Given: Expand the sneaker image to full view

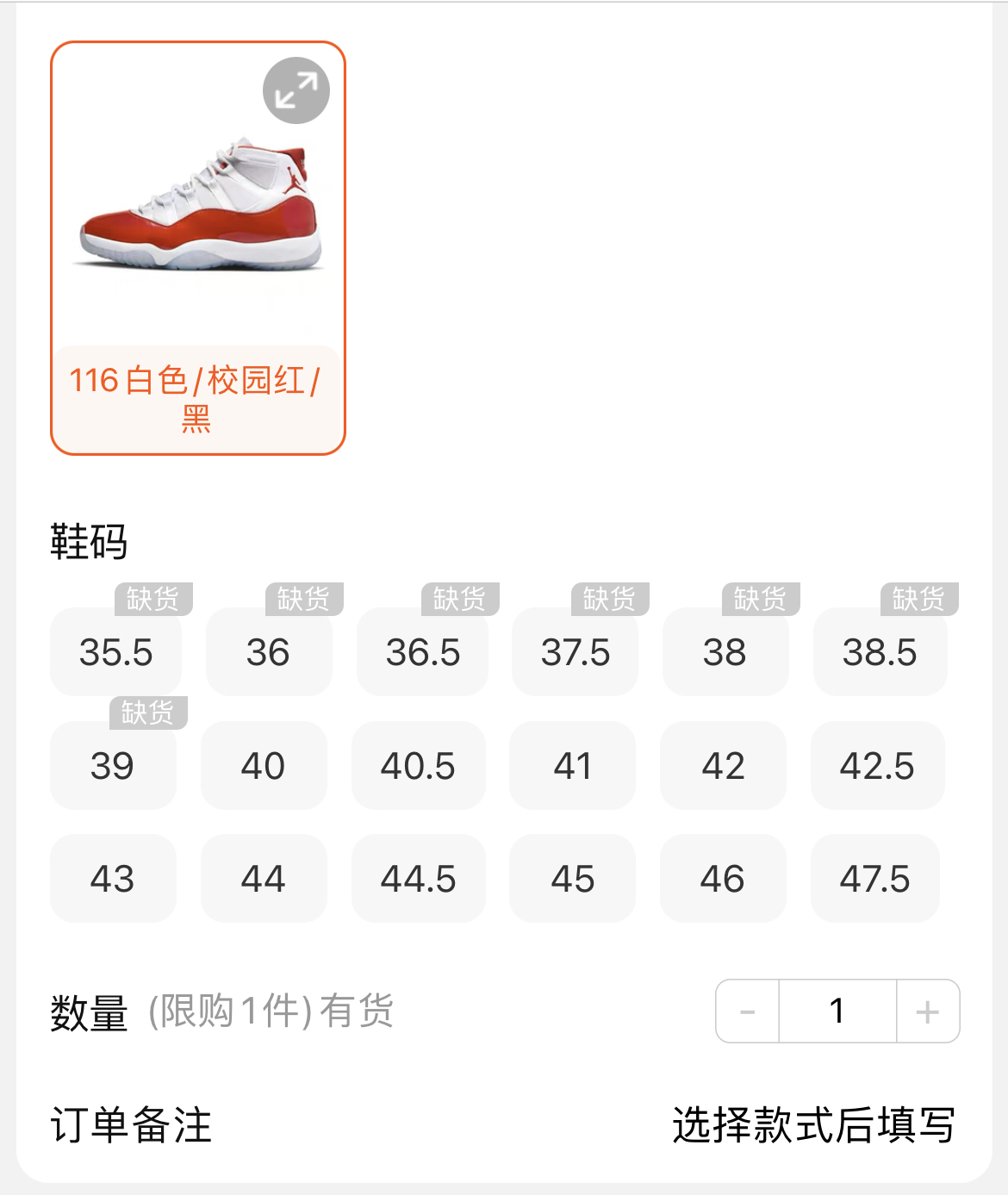Looking at the screenshot, I should [x=296, y=90].
